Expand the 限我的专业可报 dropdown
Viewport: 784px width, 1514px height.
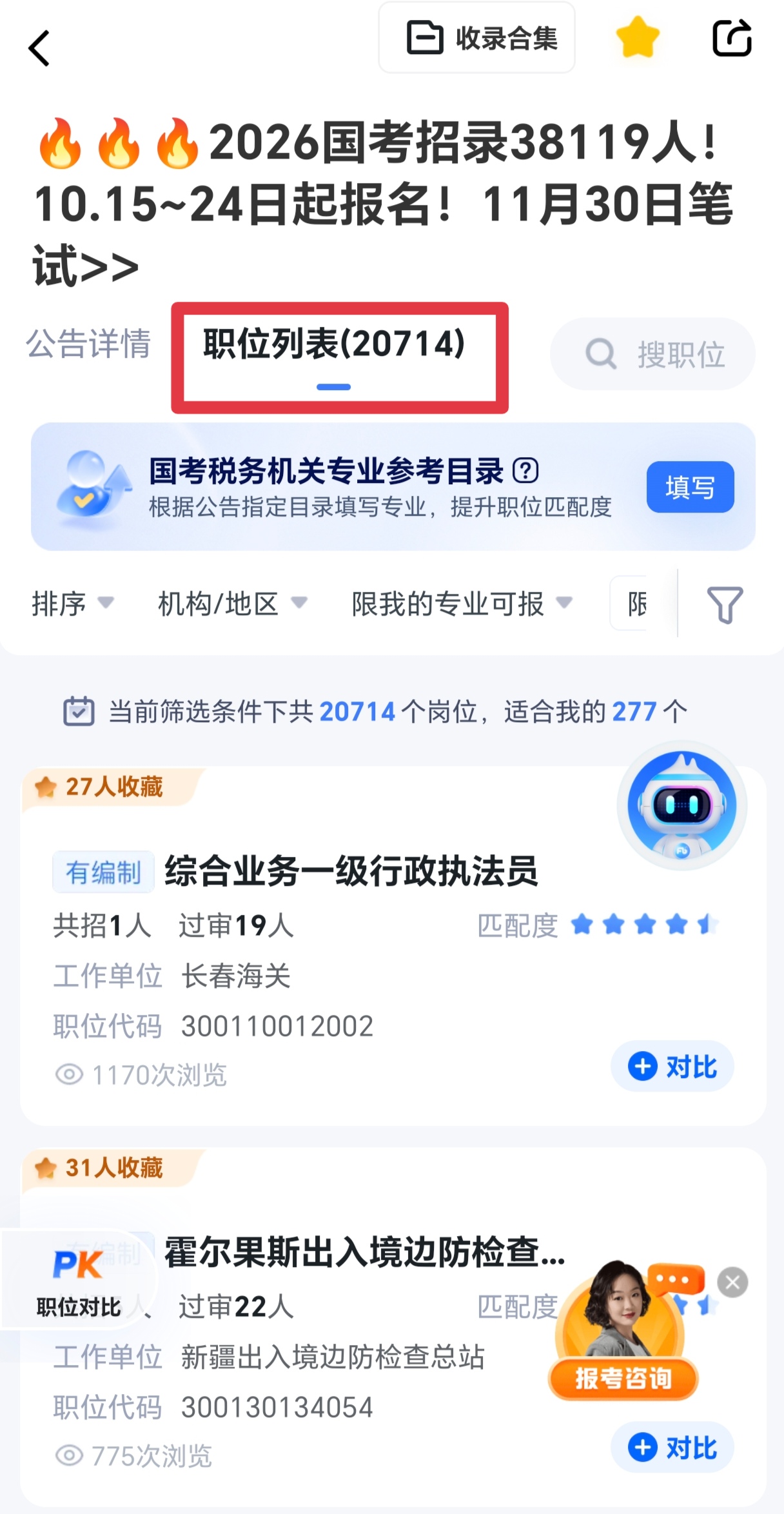pyautogui.click(x=461, y=604)
